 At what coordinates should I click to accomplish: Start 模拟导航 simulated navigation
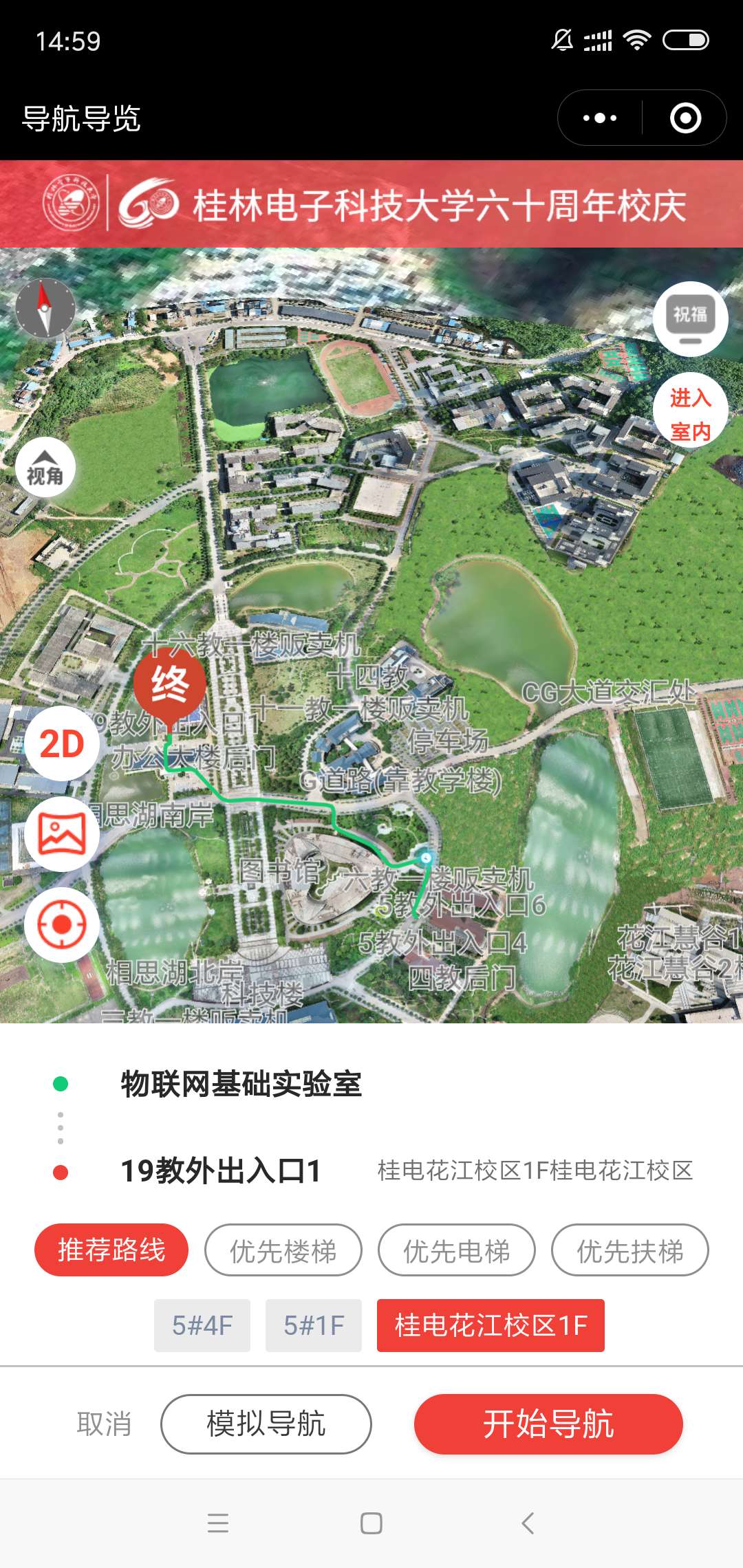(x=266, y=1424)
